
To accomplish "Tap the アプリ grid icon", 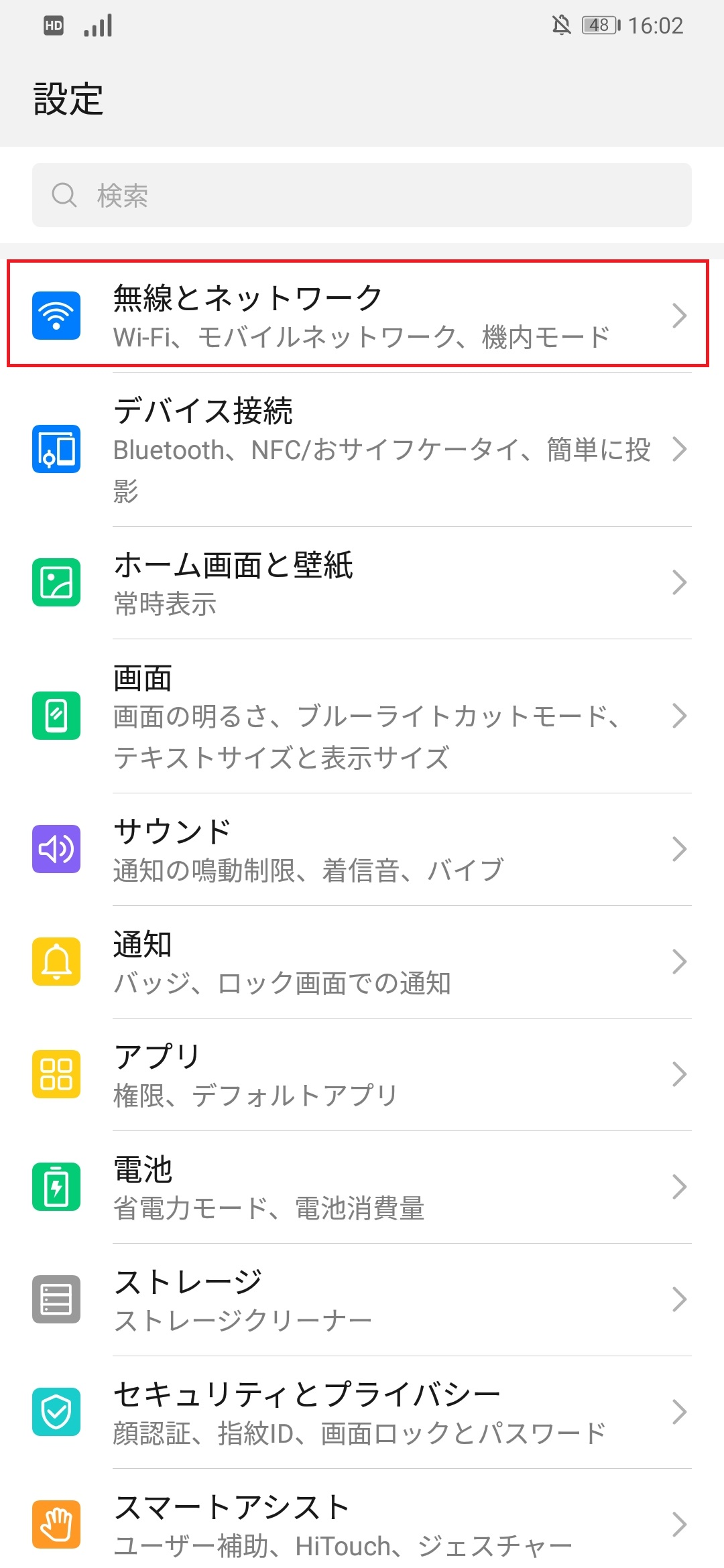I will (57, 1073).
